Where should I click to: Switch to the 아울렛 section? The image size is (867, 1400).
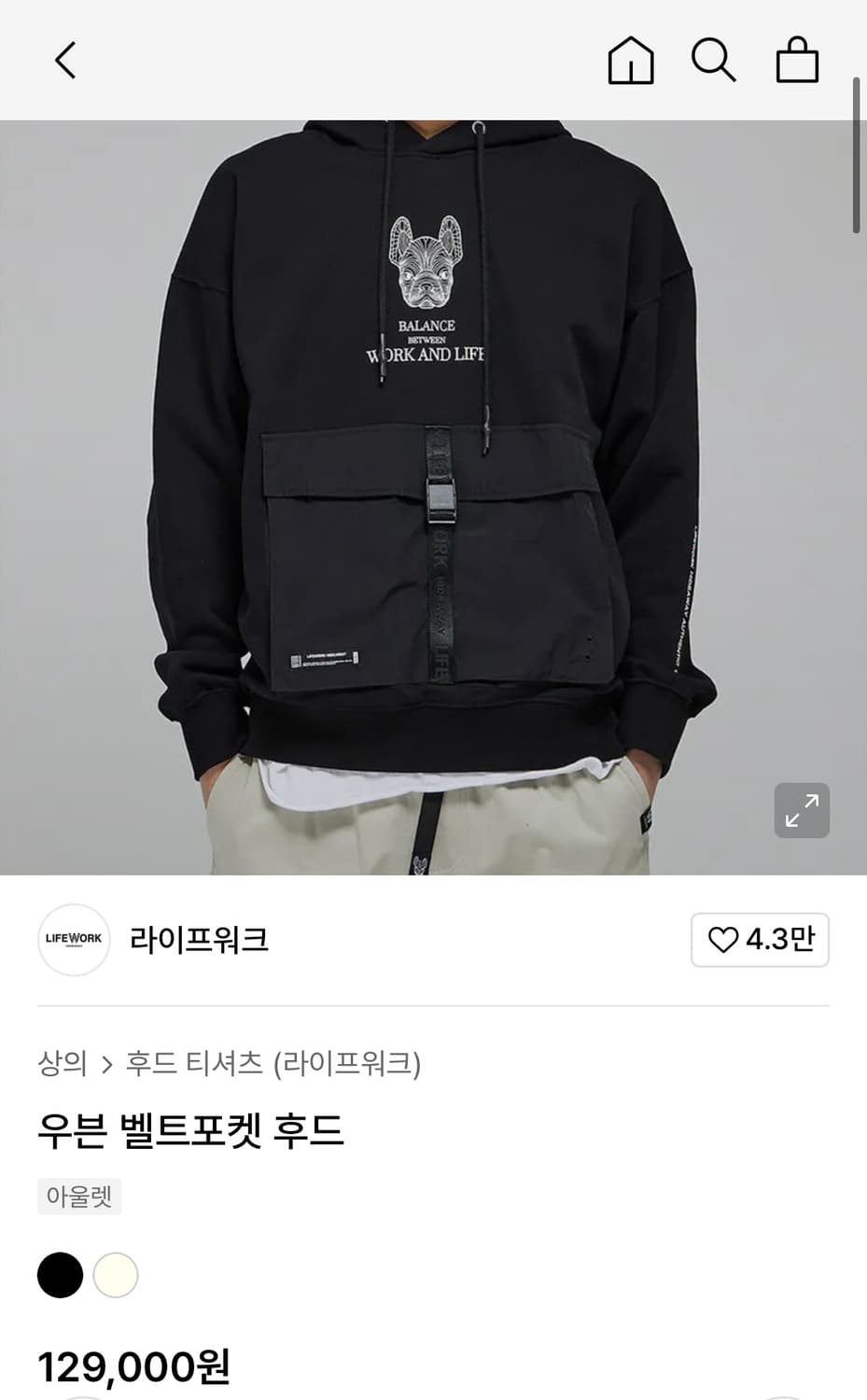pos(78,1196)
